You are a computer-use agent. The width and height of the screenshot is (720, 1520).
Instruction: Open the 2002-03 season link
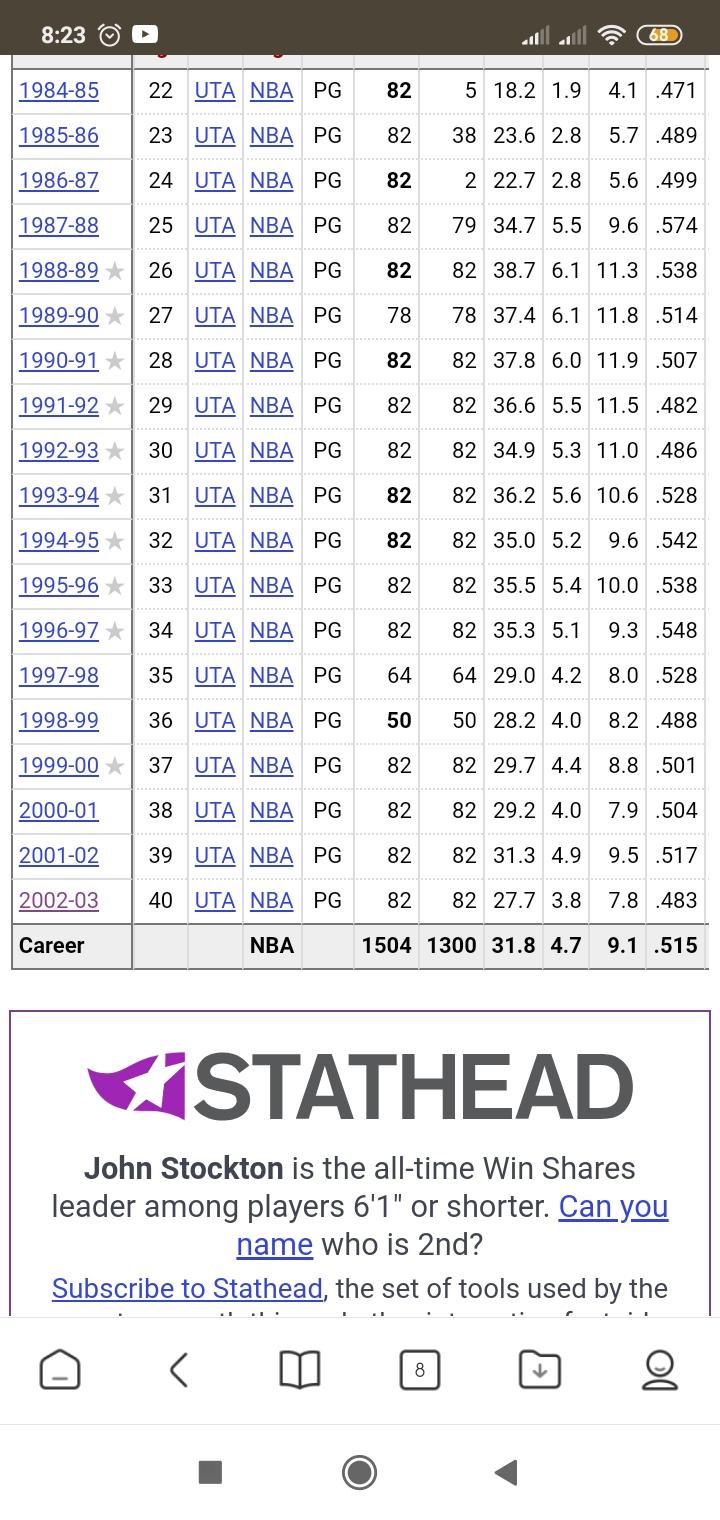(59, 901)
